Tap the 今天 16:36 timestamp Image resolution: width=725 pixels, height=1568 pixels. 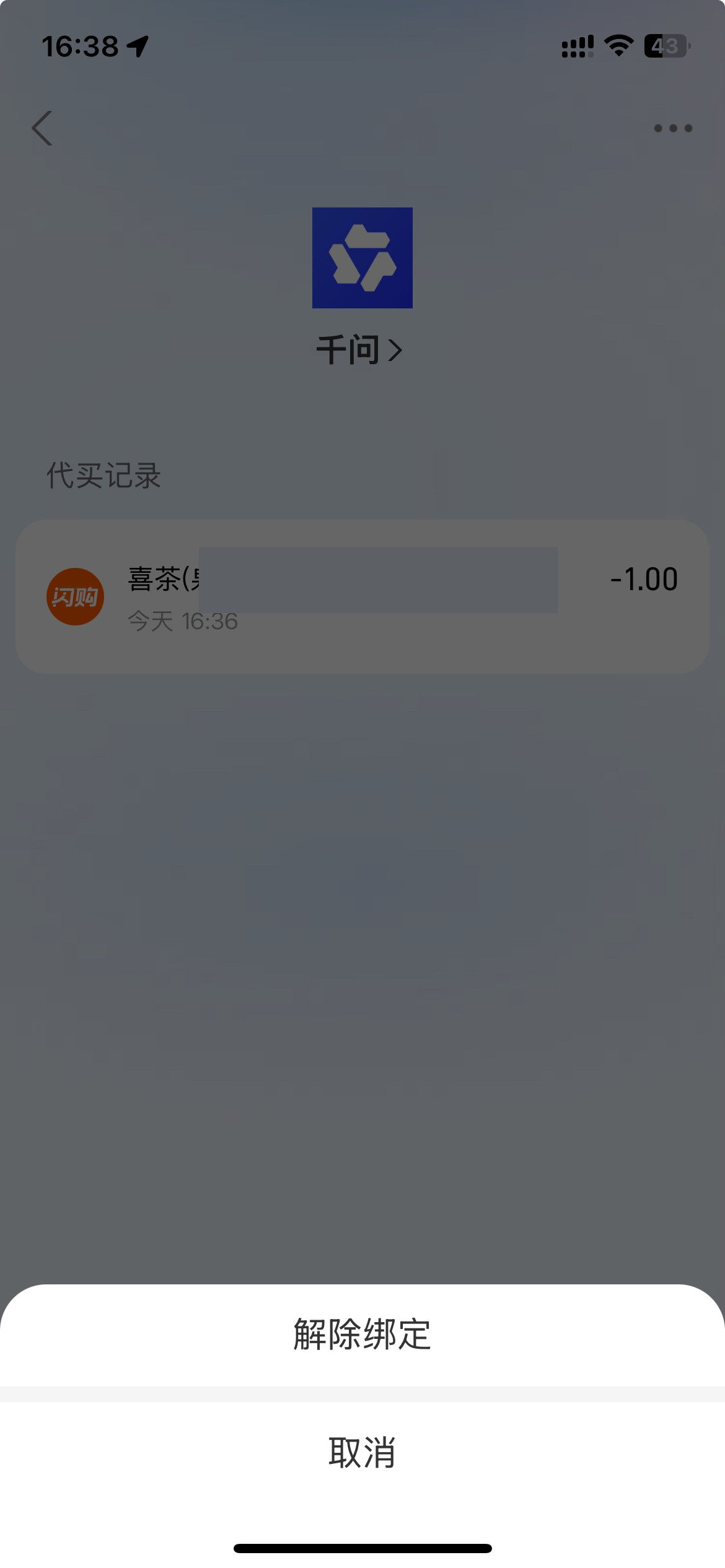click(182, 622)
